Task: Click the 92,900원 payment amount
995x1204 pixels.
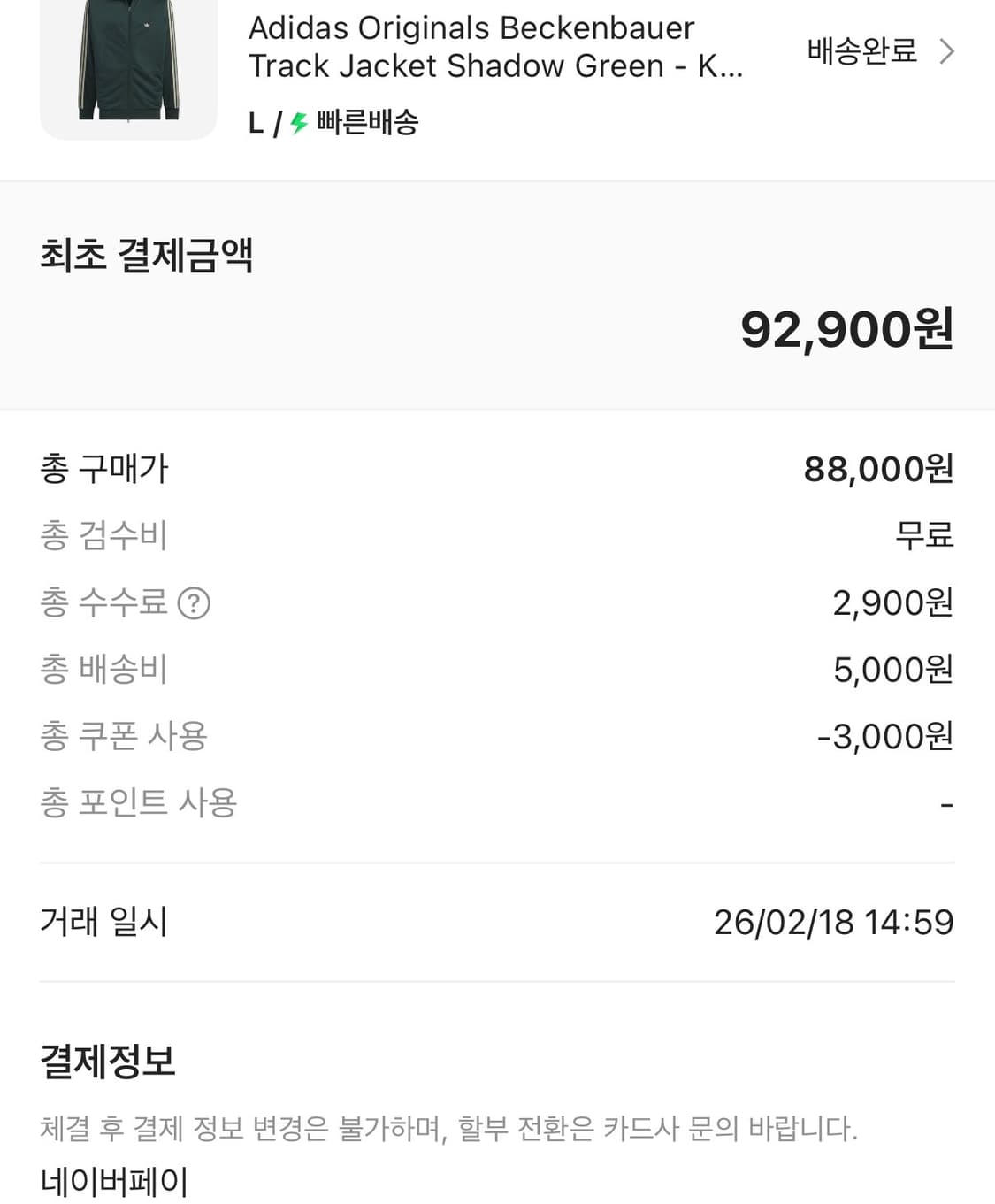Action: [847, 332]
